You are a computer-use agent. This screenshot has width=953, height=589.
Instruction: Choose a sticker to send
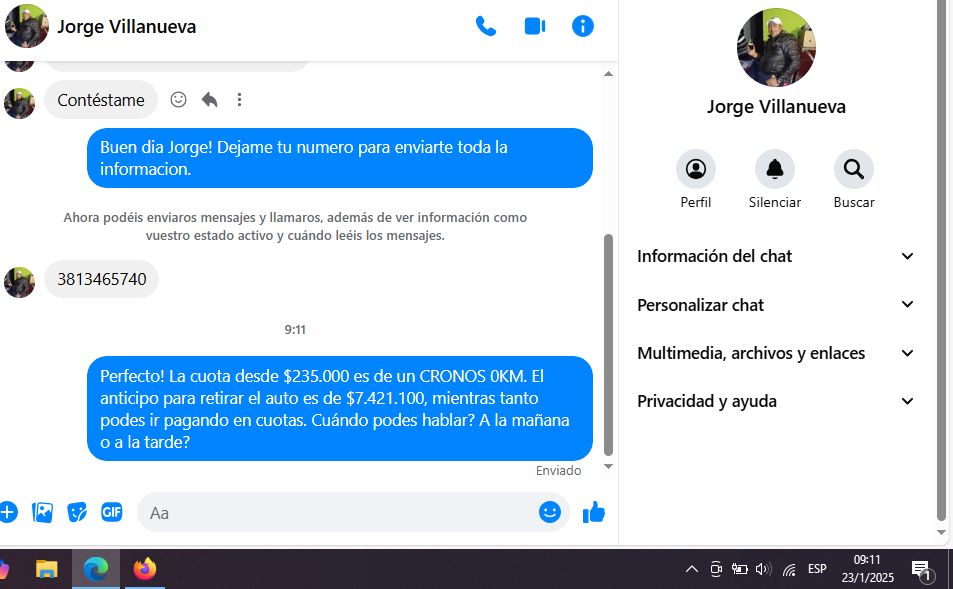[77, 512]
